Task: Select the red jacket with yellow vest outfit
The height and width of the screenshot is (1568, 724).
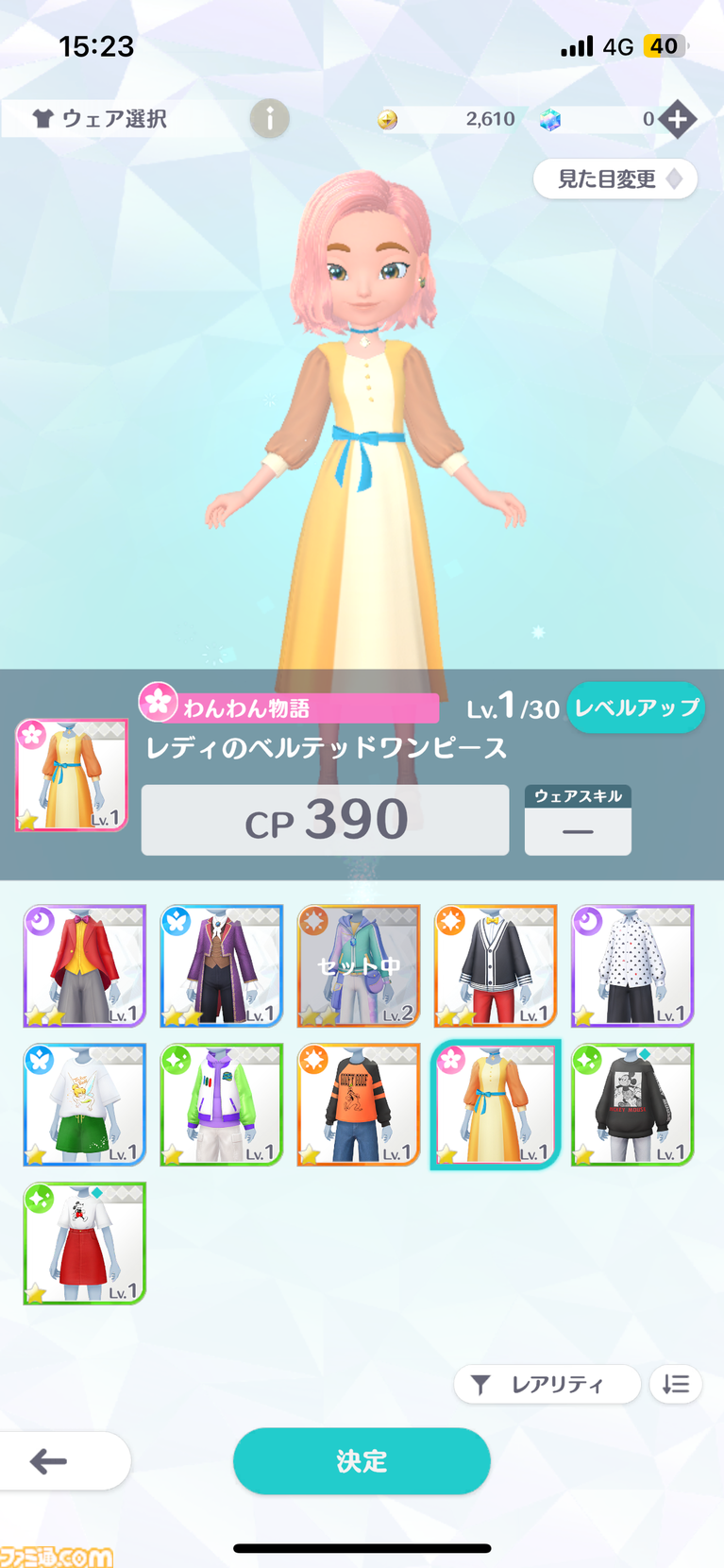Action: click(85, 965)
